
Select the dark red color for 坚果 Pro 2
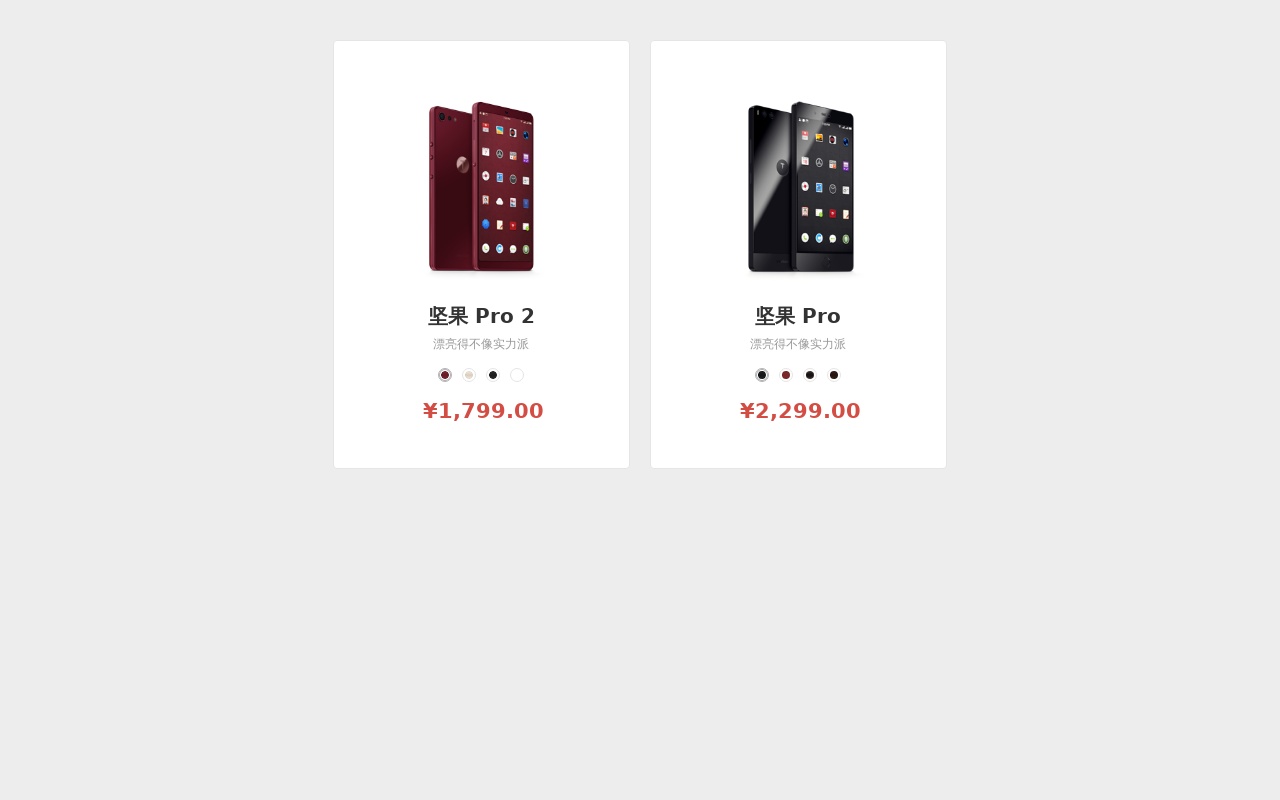tap(445, 375)
